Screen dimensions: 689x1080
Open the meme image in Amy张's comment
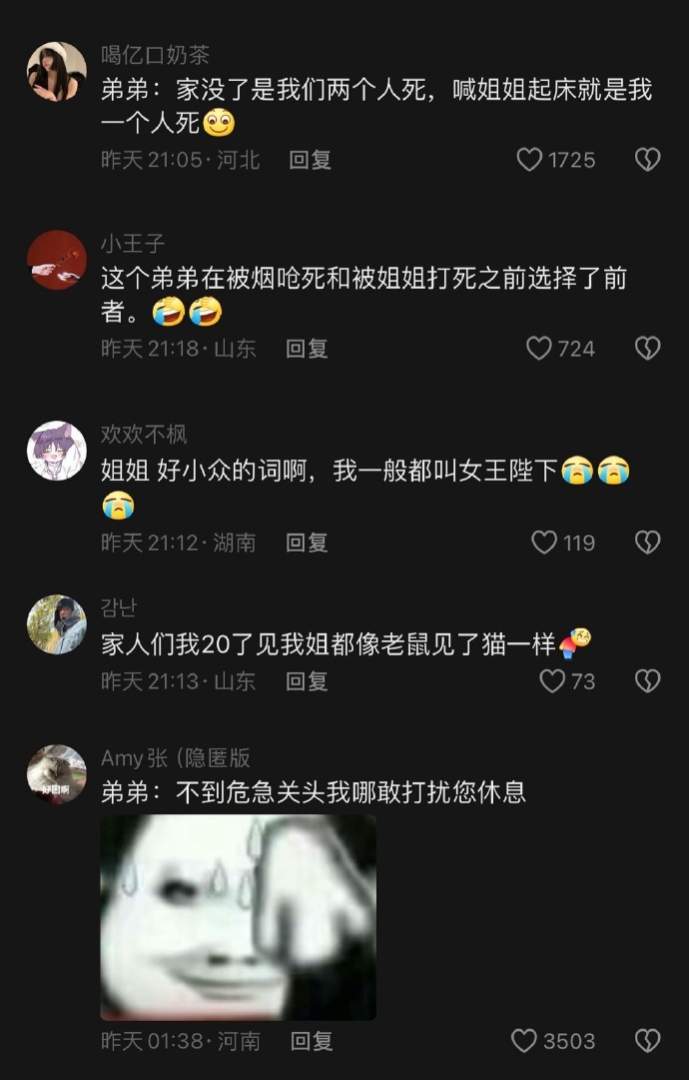[238, 917]
